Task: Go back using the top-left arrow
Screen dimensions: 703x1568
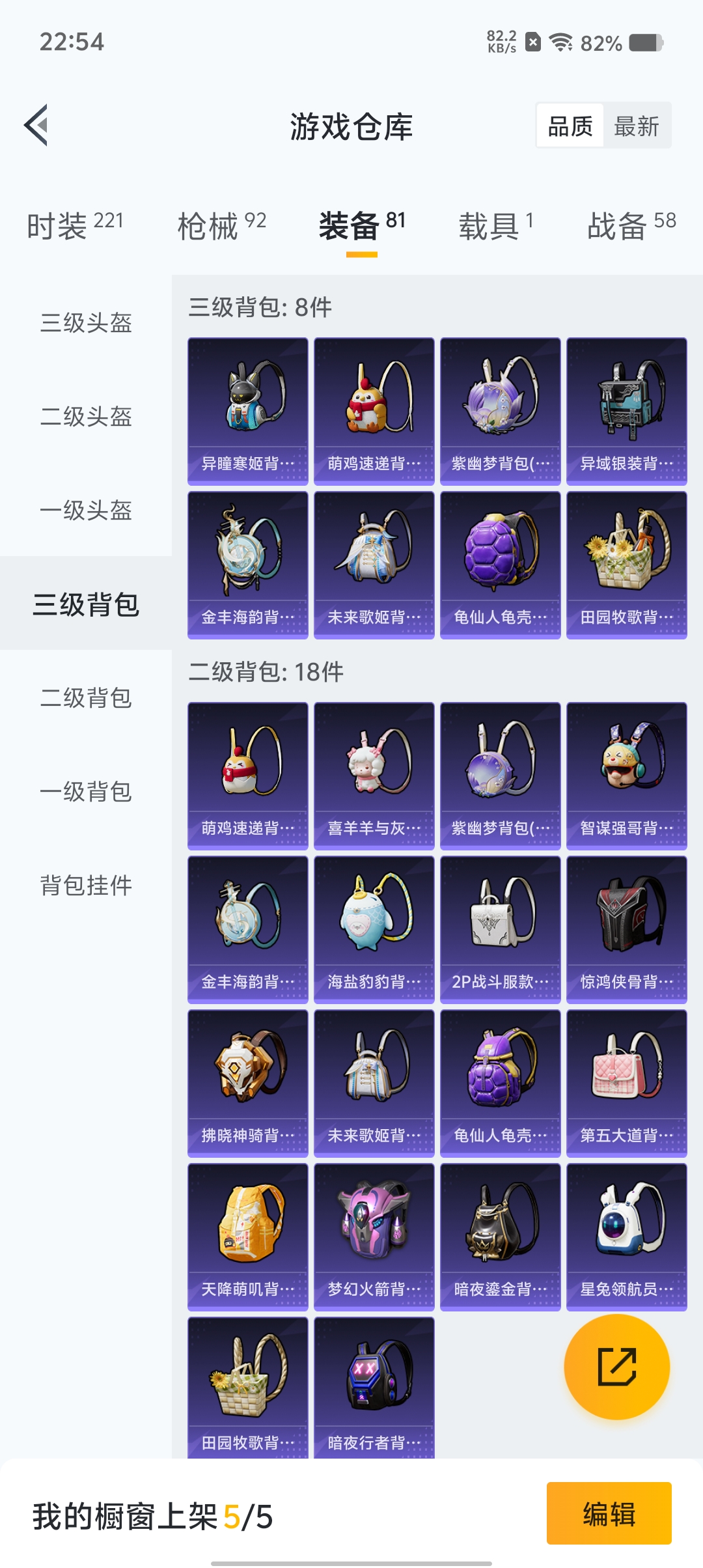Action: pos(37,125)
